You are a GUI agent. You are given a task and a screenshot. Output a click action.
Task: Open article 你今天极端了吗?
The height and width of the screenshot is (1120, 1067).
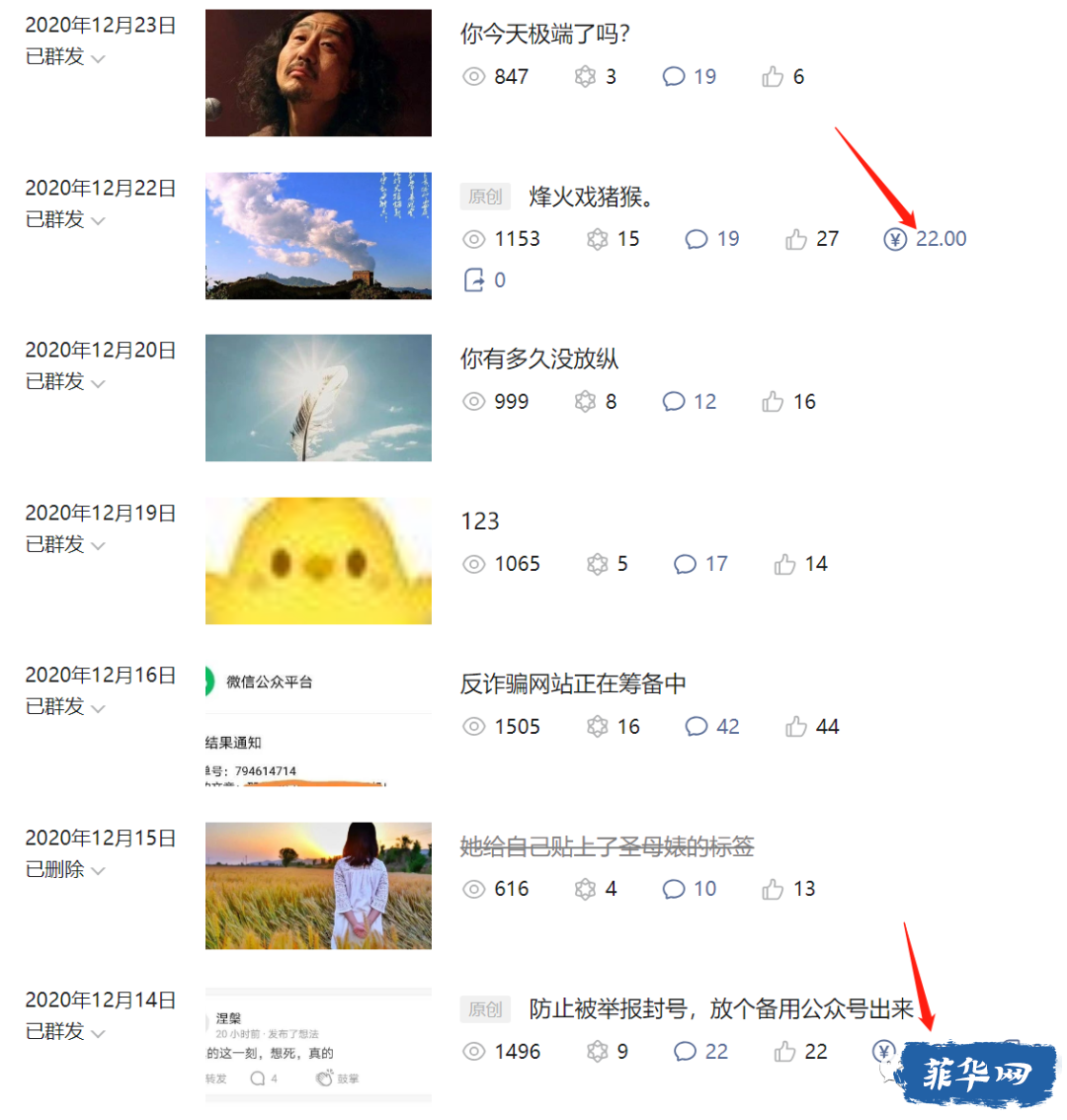(x=544, y=35)
